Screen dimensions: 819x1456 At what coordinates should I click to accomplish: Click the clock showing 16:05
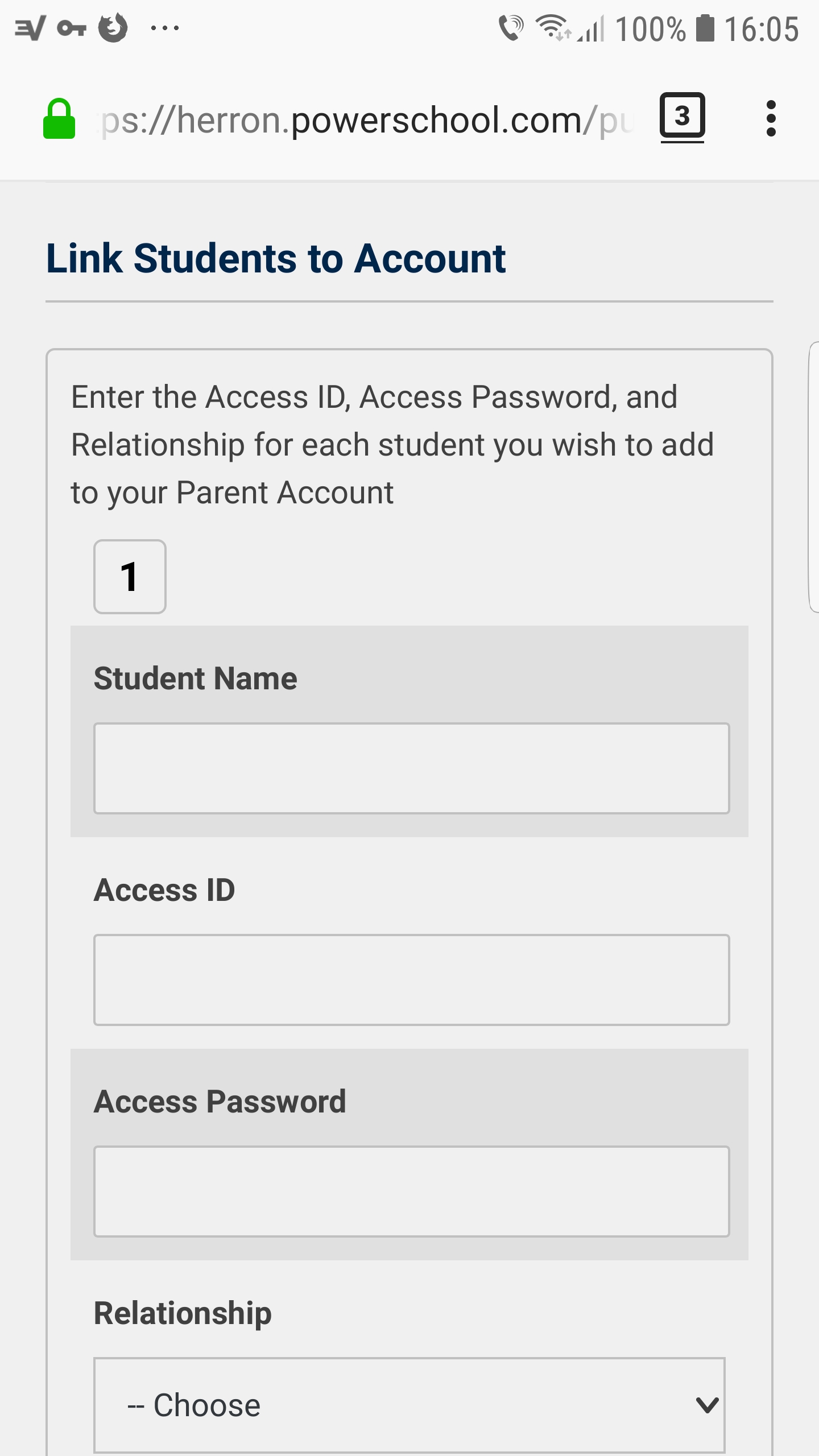pyautogui.click(x=762, y=28)
